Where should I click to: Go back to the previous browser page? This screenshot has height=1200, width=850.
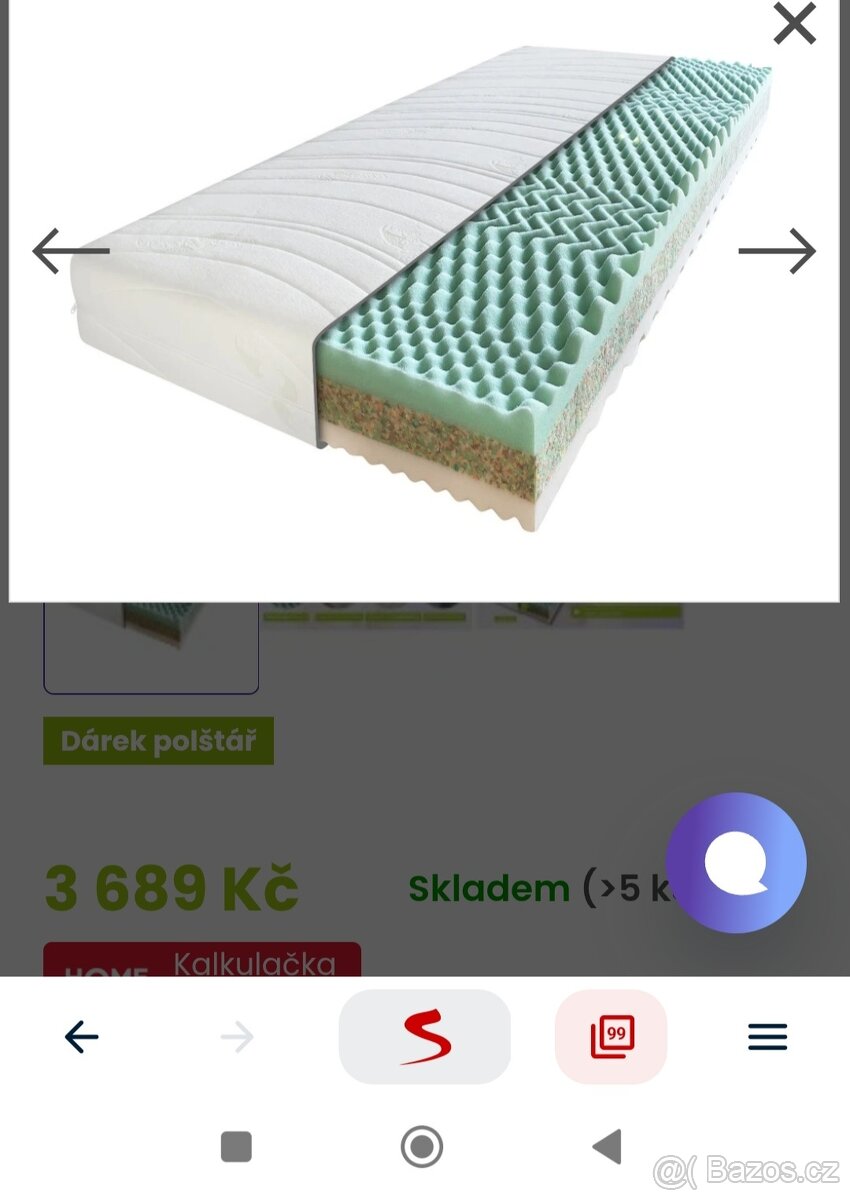(x=81, y=1037)
